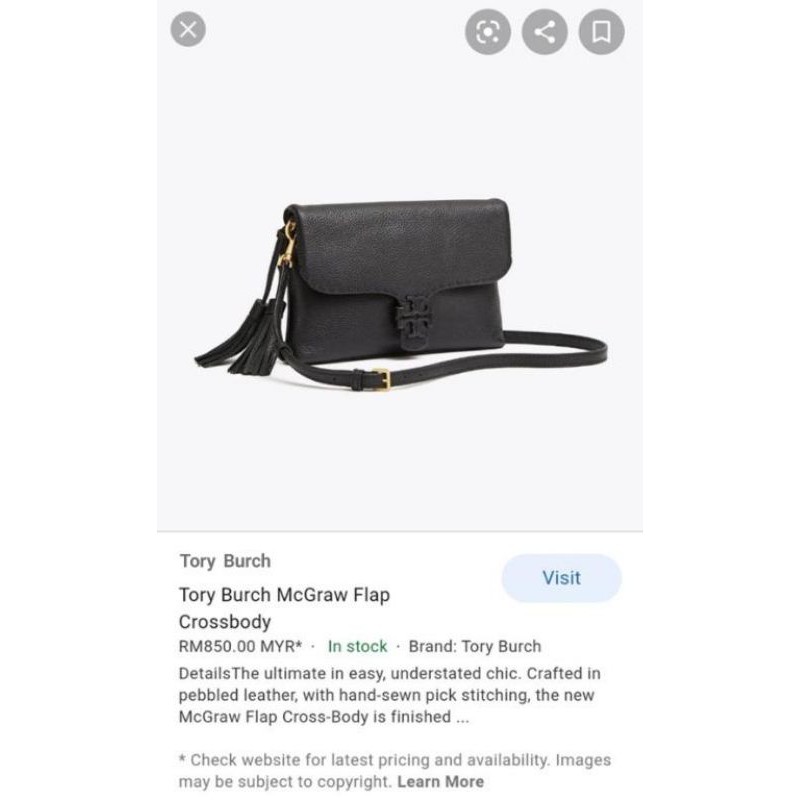Close the image preview

coord(188,30)
